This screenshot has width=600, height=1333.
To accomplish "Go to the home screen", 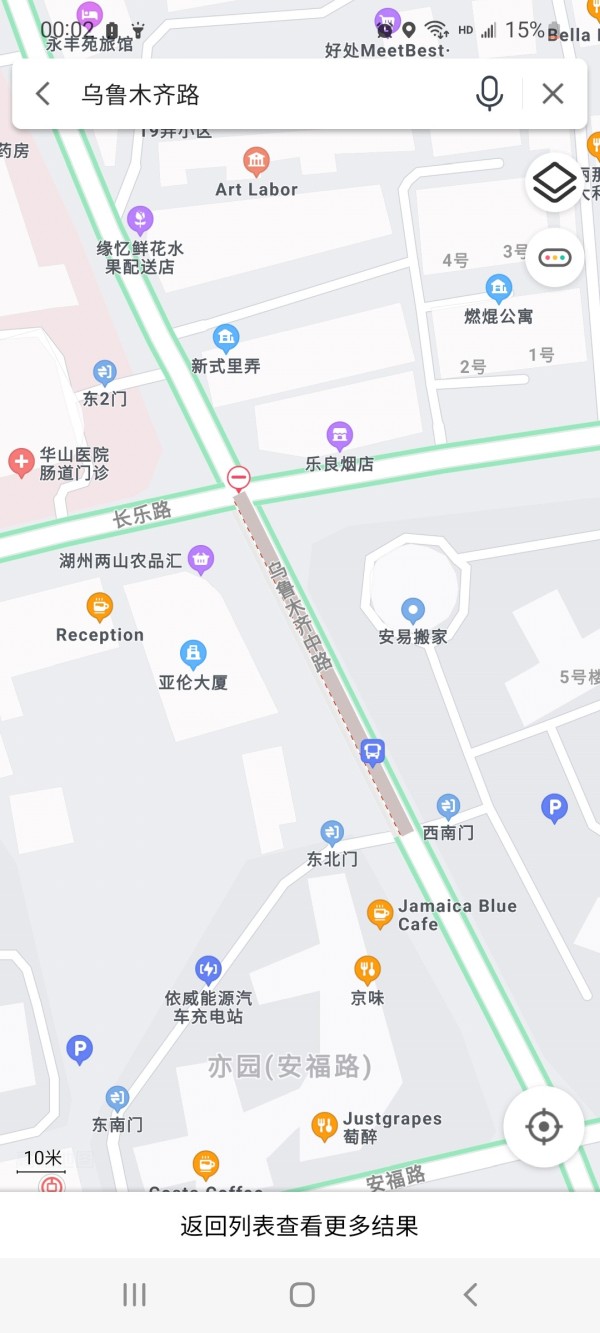I will (302, 1295).
